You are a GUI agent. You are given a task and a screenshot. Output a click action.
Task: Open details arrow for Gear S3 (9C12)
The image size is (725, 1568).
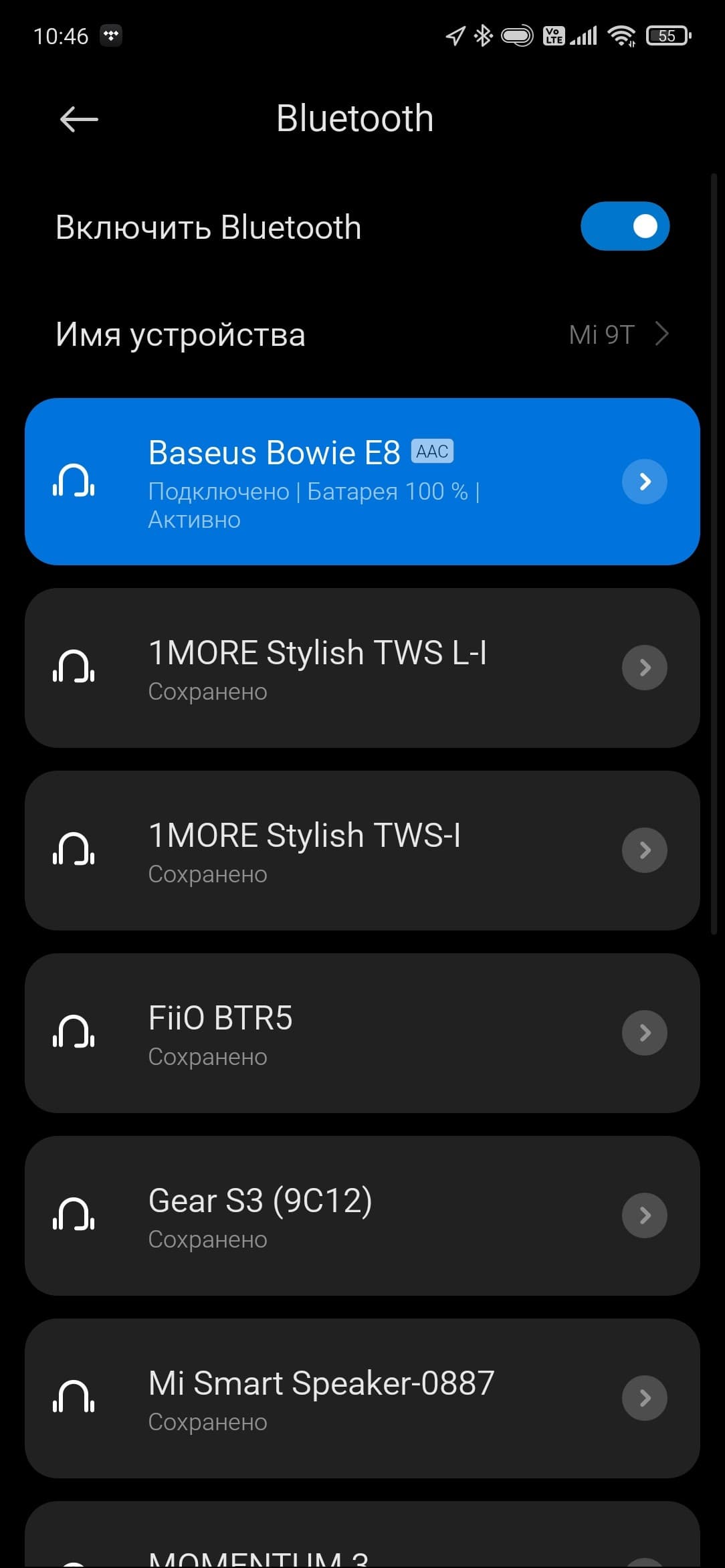tap(645, 1215)
